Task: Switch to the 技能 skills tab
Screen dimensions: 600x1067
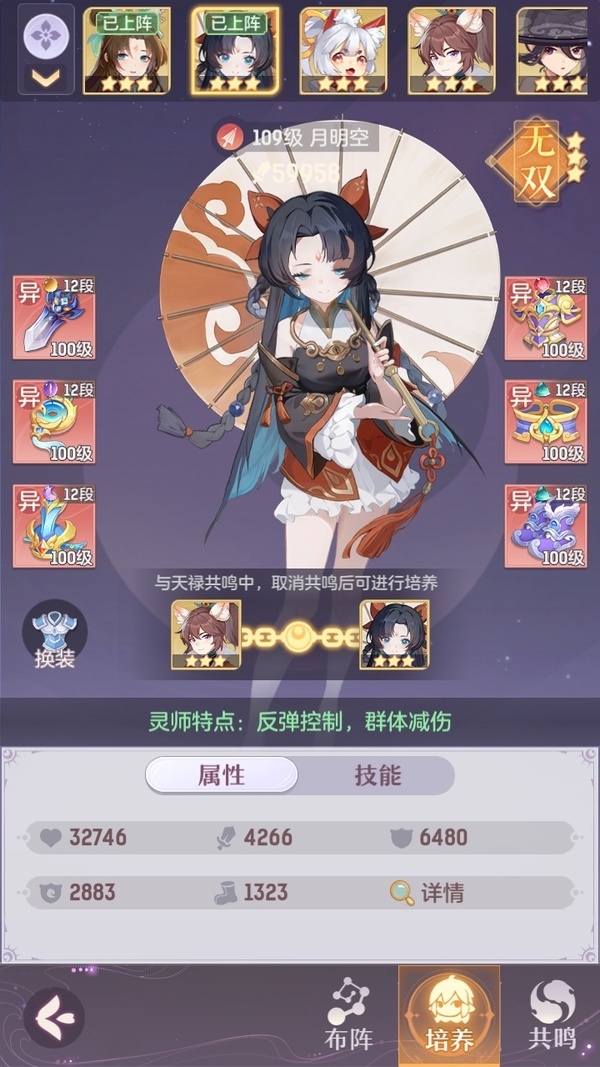Action: (x=378, y=775)
